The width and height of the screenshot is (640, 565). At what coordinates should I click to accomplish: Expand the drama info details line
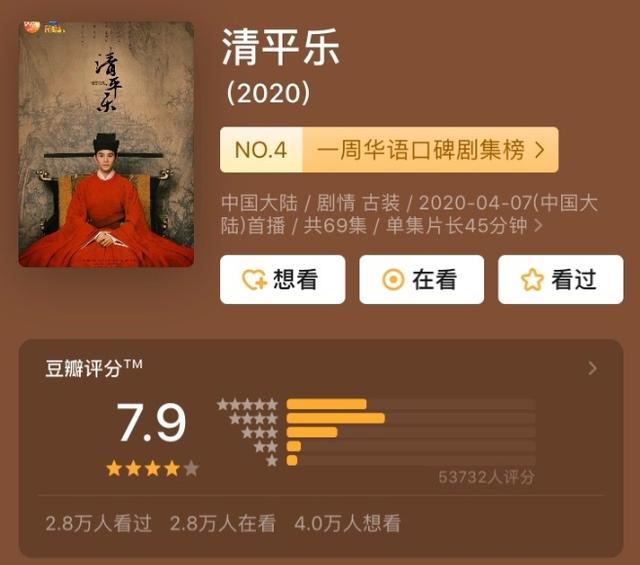coord(409,215)
